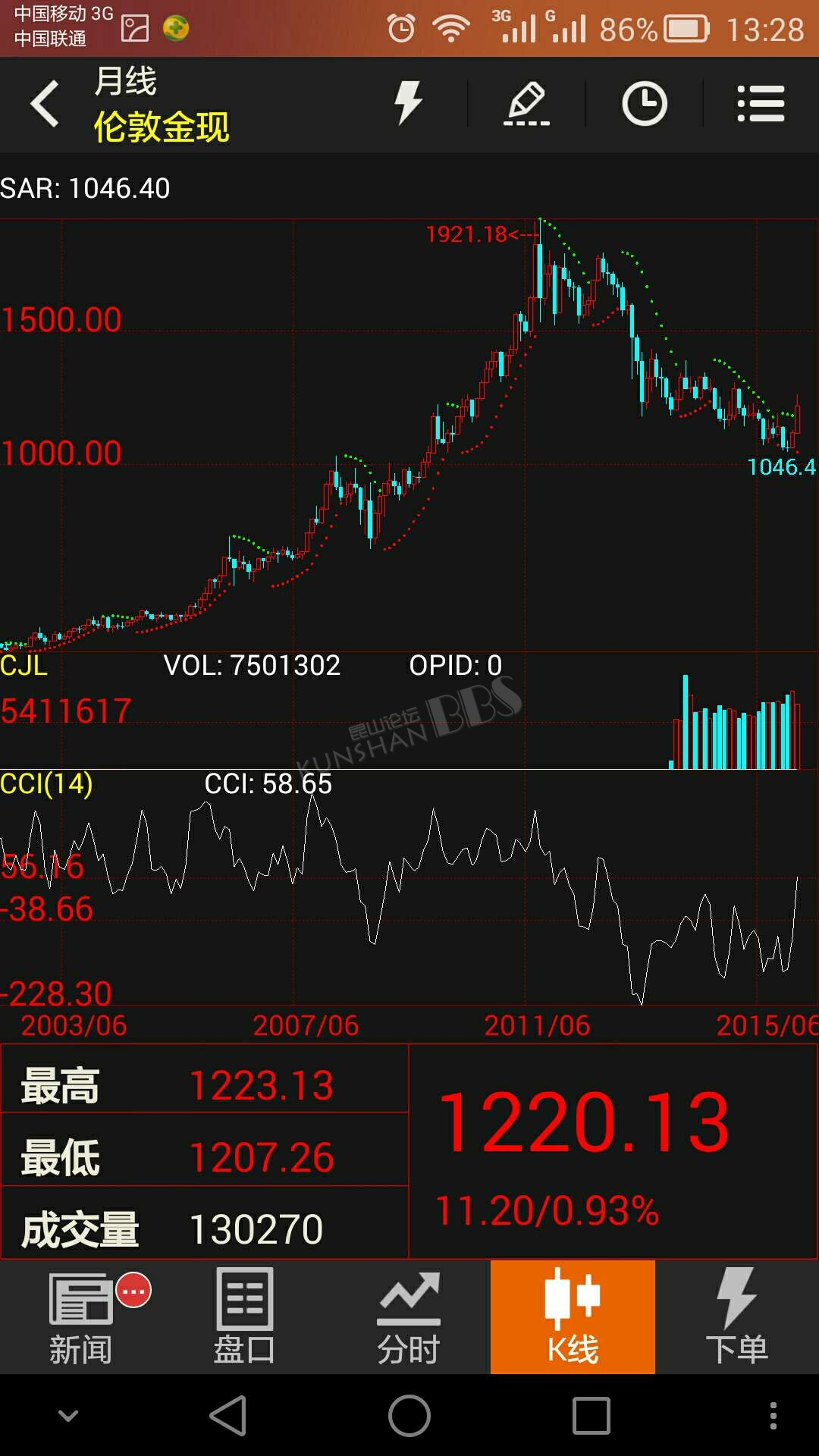
Task: Open the system recent apps button
Action: tap(591, 1416)
